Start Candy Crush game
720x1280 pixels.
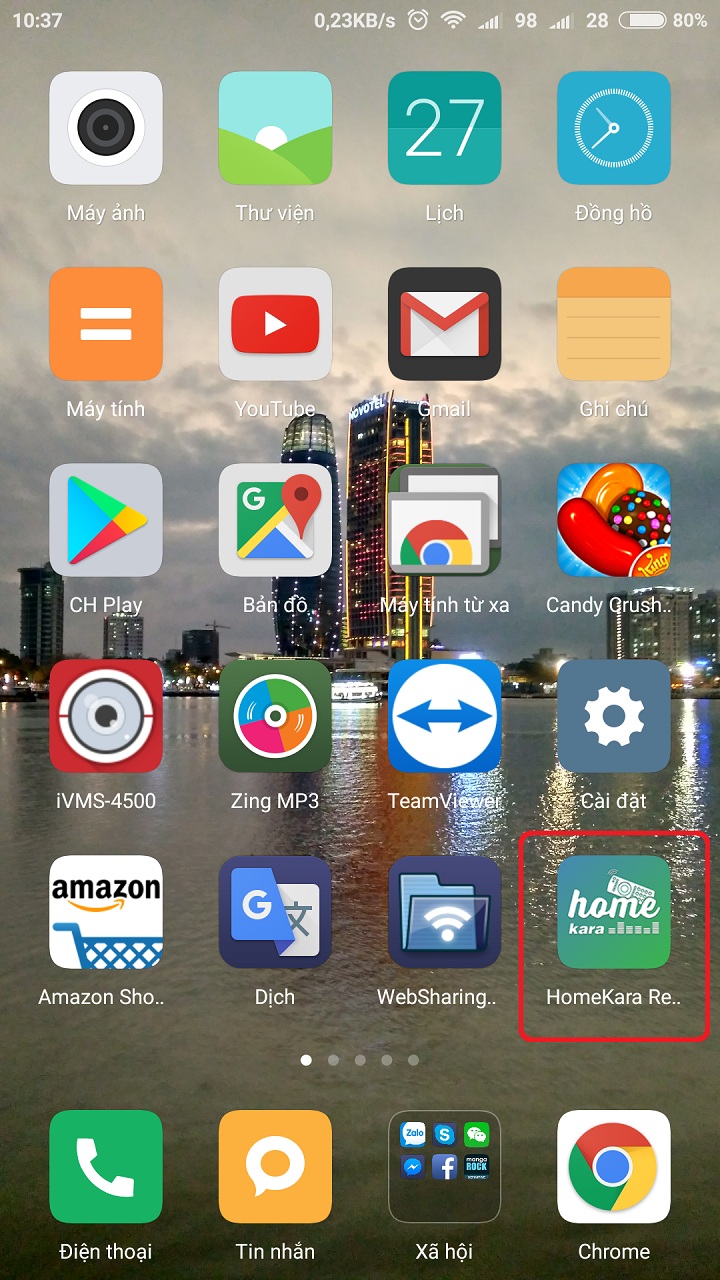613,520
